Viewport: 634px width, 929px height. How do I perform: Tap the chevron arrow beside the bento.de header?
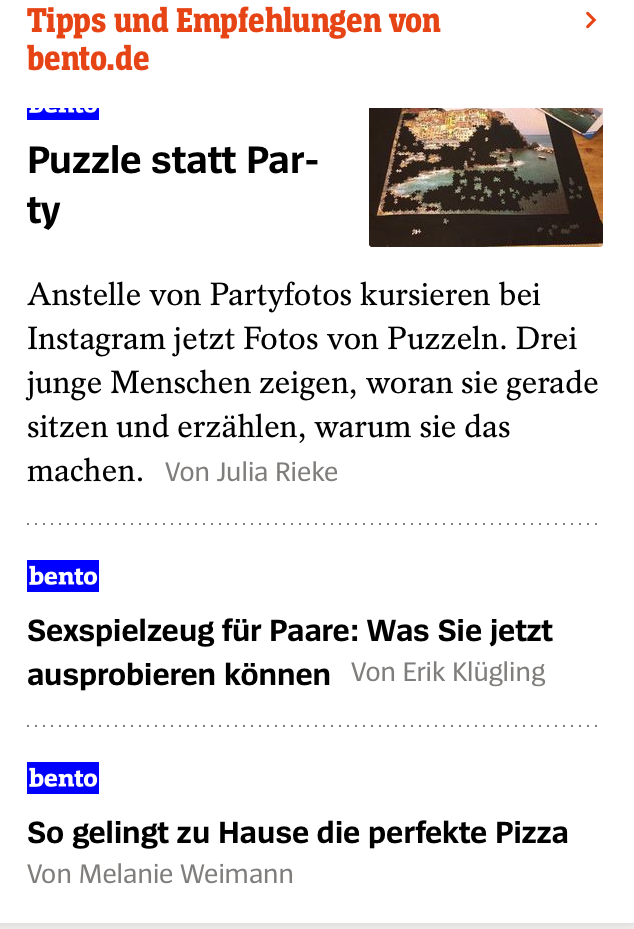(591, 20)
